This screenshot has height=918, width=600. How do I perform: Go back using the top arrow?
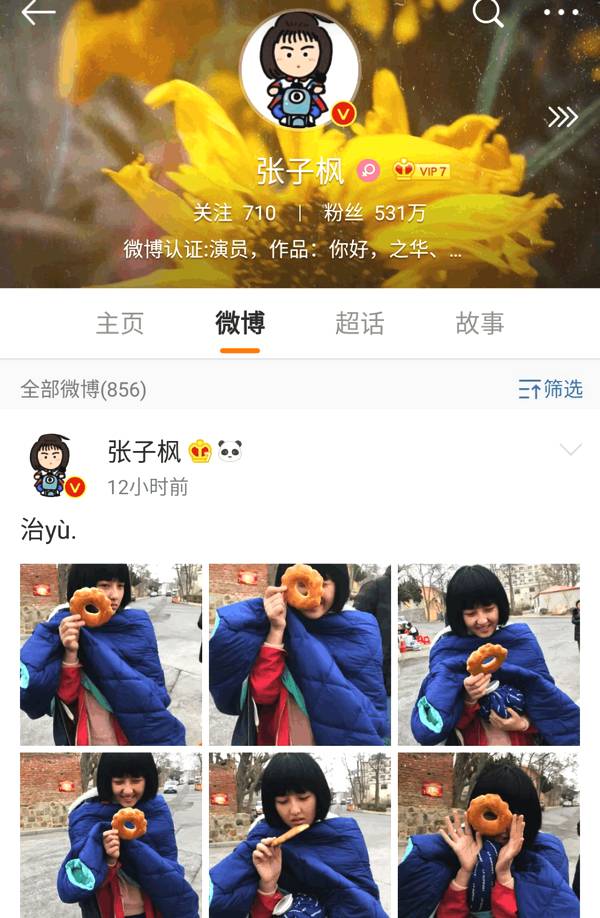pyautogui.click(x=38, y=12)
